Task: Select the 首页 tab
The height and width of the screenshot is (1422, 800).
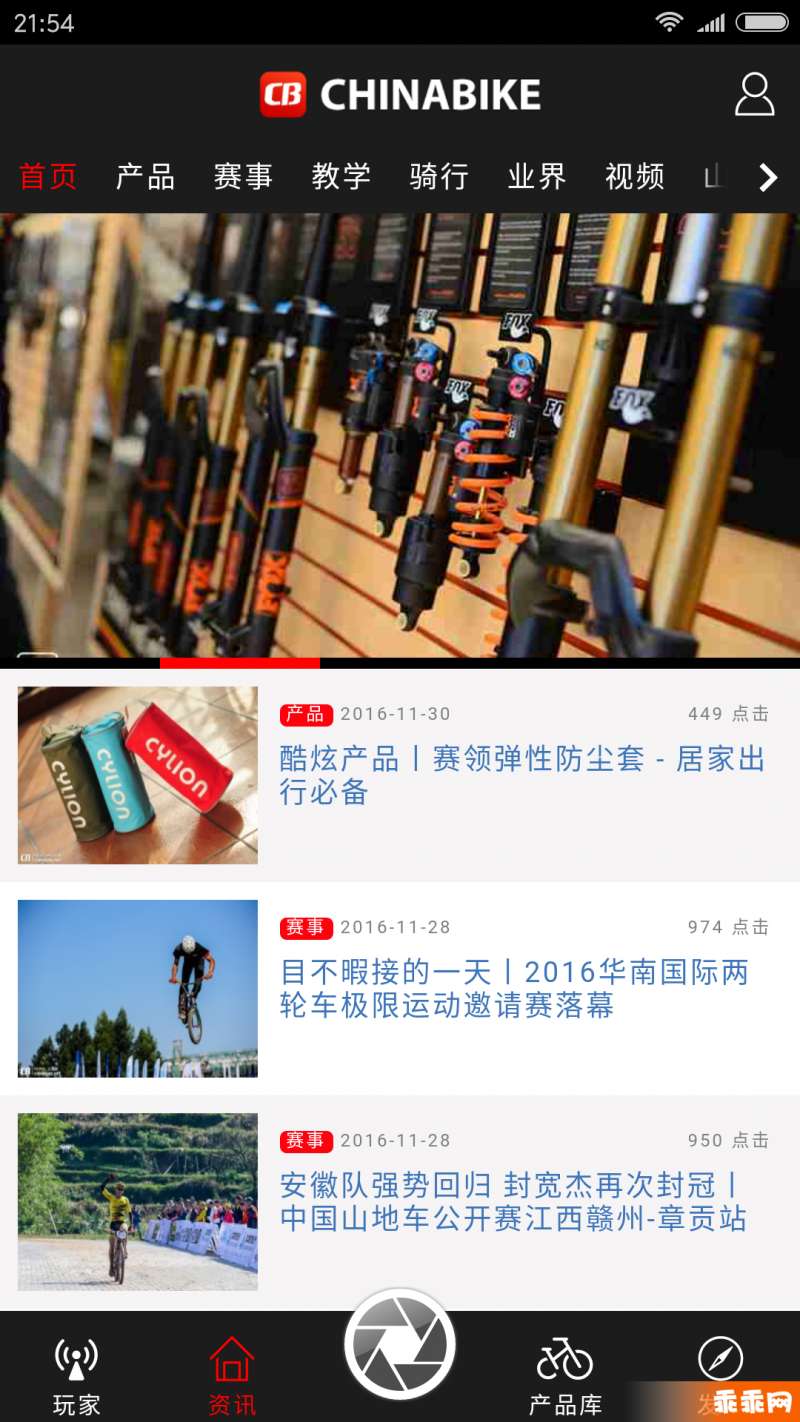Action: (48, 177)
